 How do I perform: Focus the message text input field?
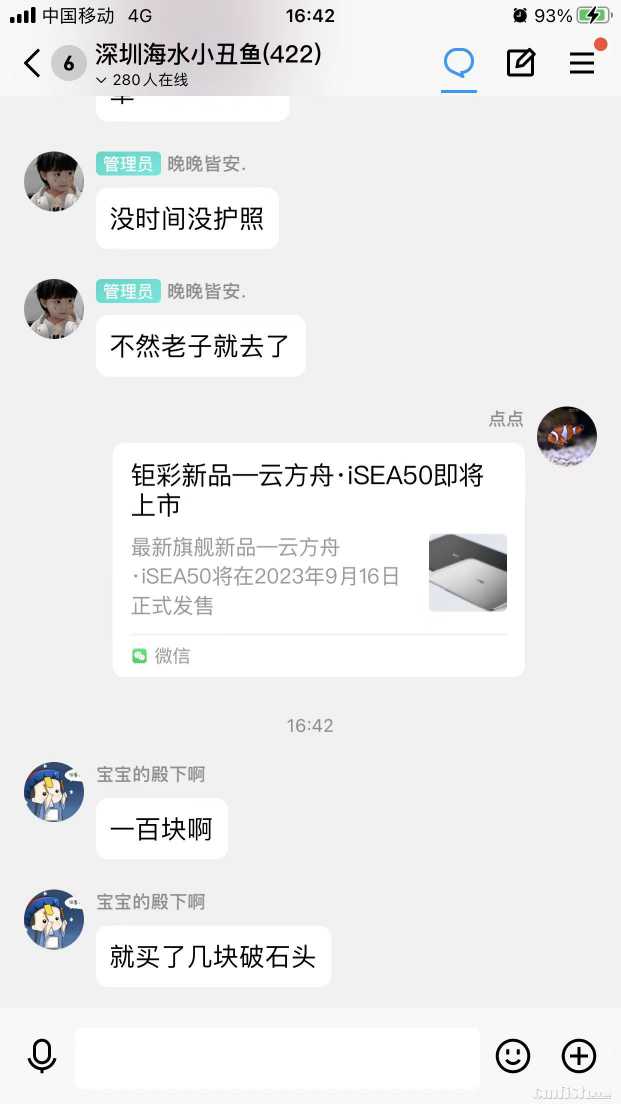click(x=277, y=1057)
